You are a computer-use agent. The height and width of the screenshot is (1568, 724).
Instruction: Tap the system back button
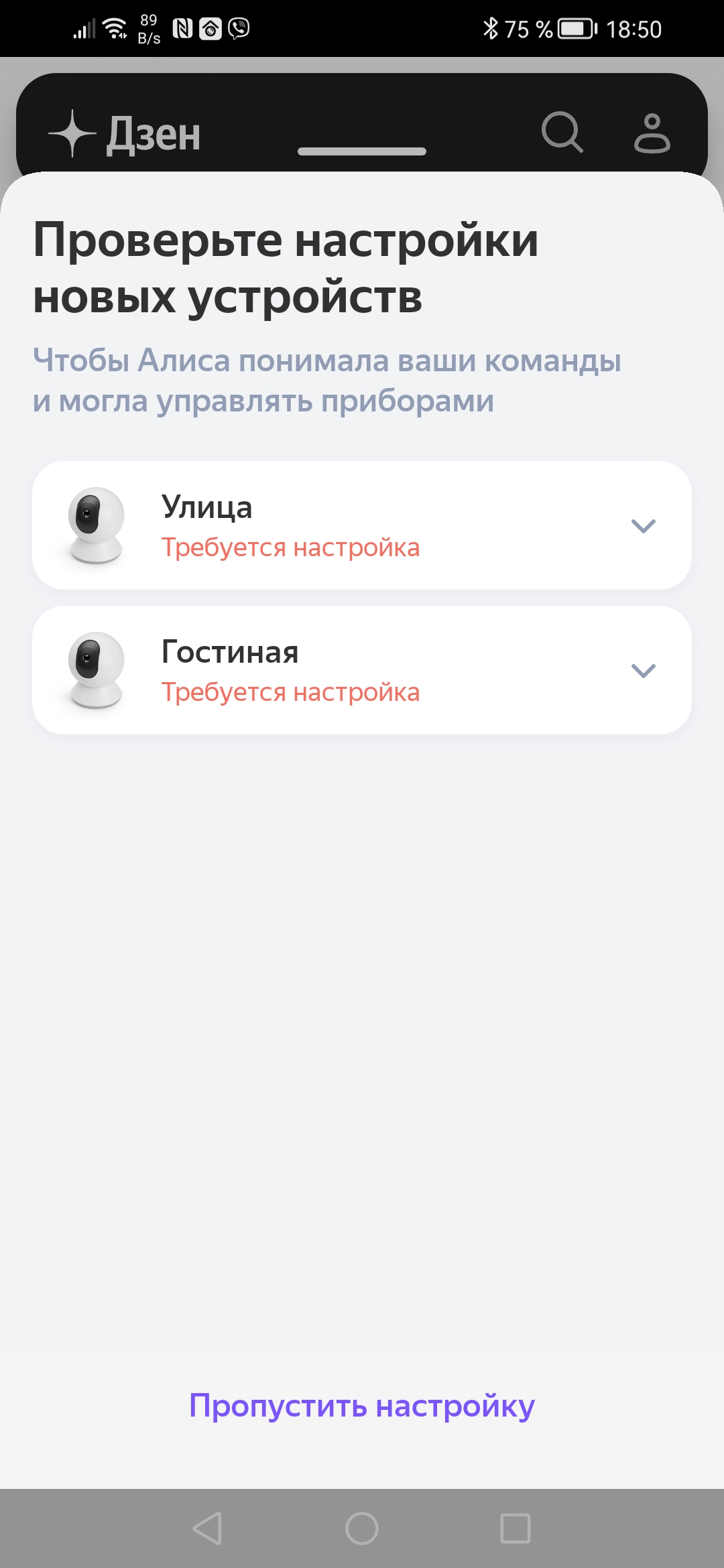pyautogui.click(x=207, y=1528)
